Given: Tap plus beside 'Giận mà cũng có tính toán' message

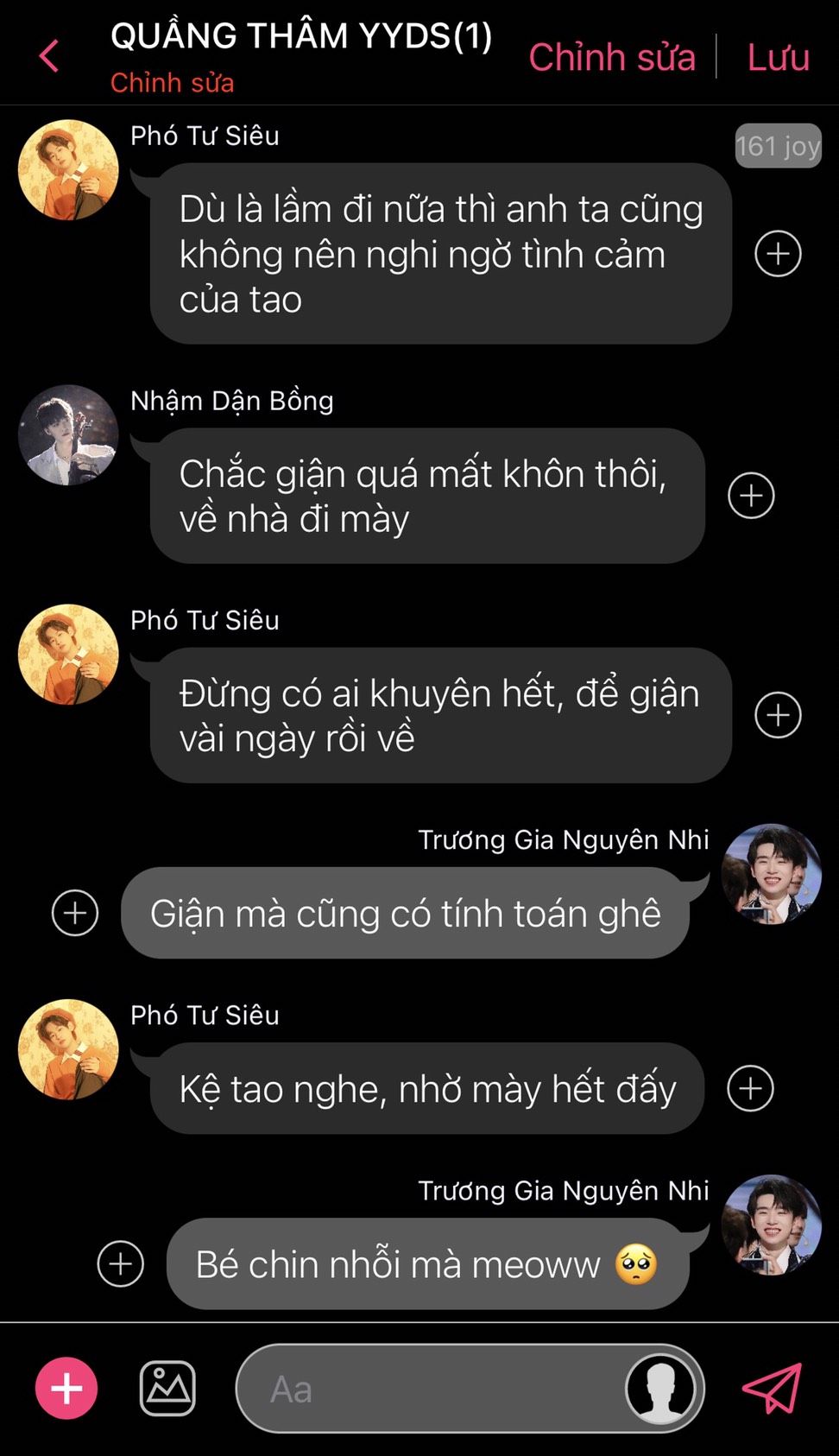Looking at the screenshot, I should coord(75,913).
